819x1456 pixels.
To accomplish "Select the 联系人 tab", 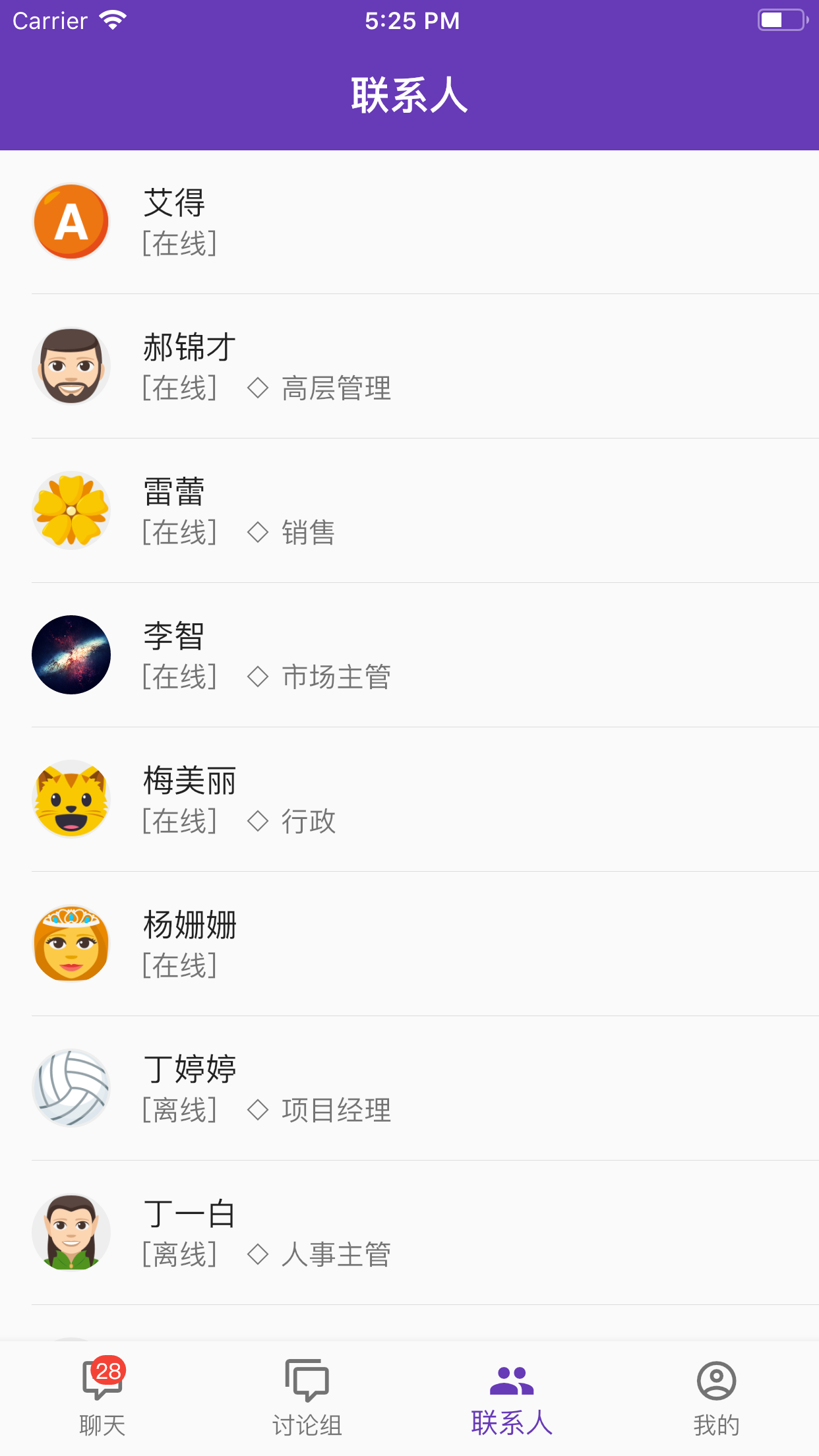I will 512,1398.
